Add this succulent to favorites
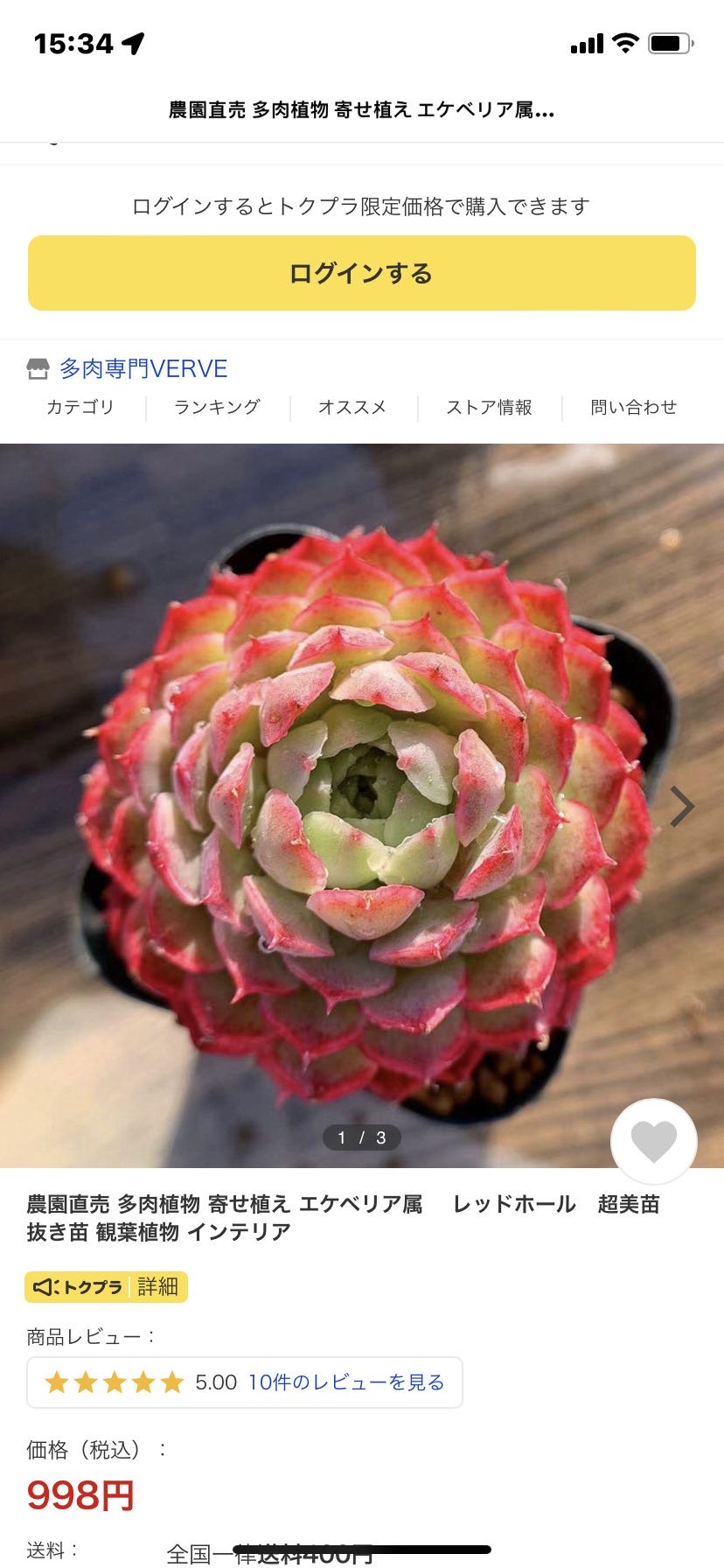This screenshot has width=724, height=1568. click(653, 1141)
